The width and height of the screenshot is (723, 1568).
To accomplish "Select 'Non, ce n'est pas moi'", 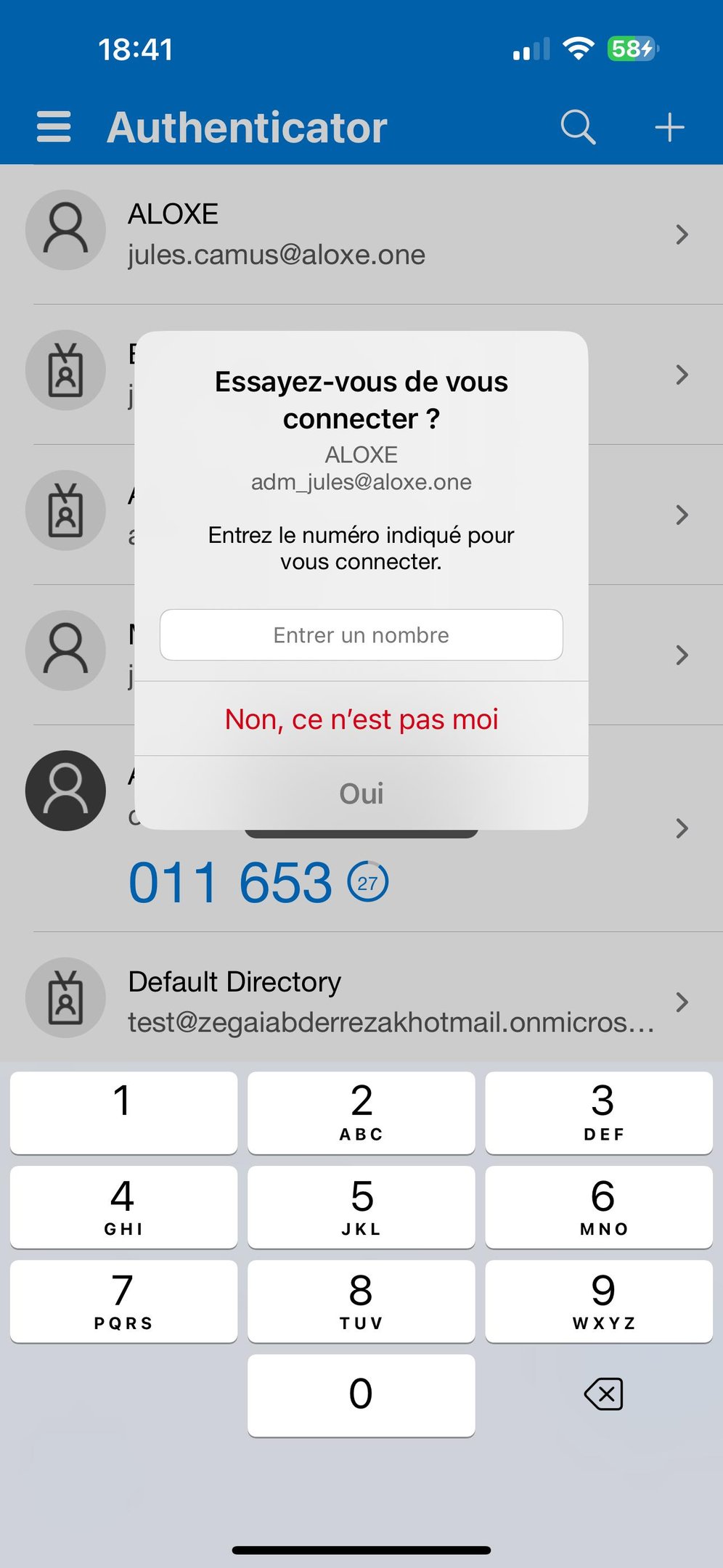I will 361,719.
